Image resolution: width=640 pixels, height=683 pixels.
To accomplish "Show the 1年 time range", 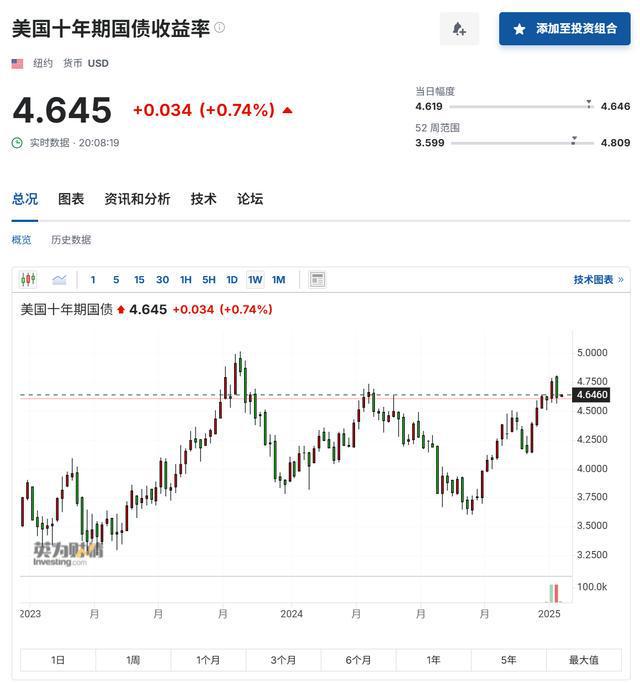I will pyautogui.click(x=433, y=660).
